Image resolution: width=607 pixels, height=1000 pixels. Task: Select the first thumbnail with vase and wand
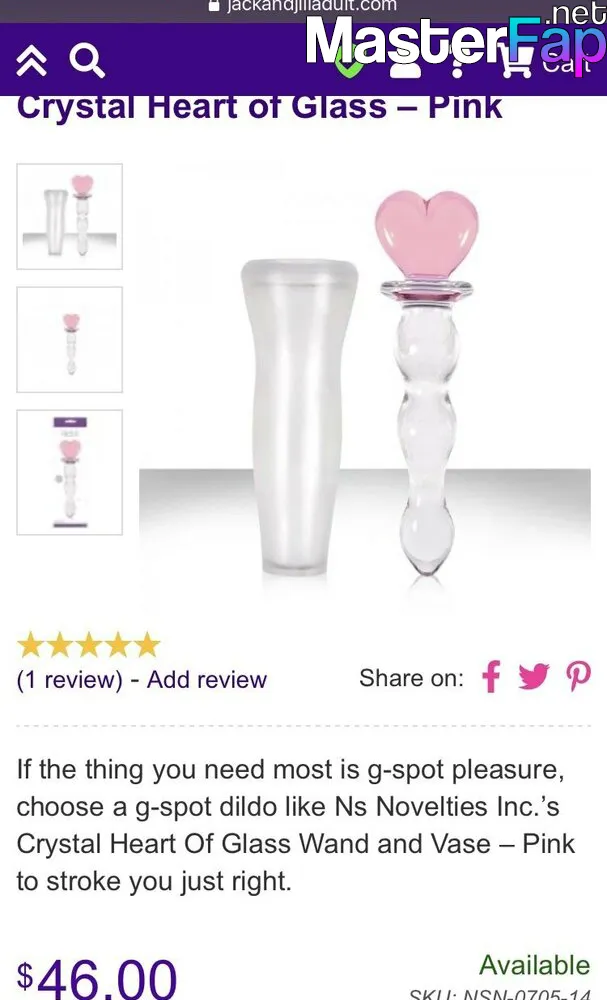69,216
